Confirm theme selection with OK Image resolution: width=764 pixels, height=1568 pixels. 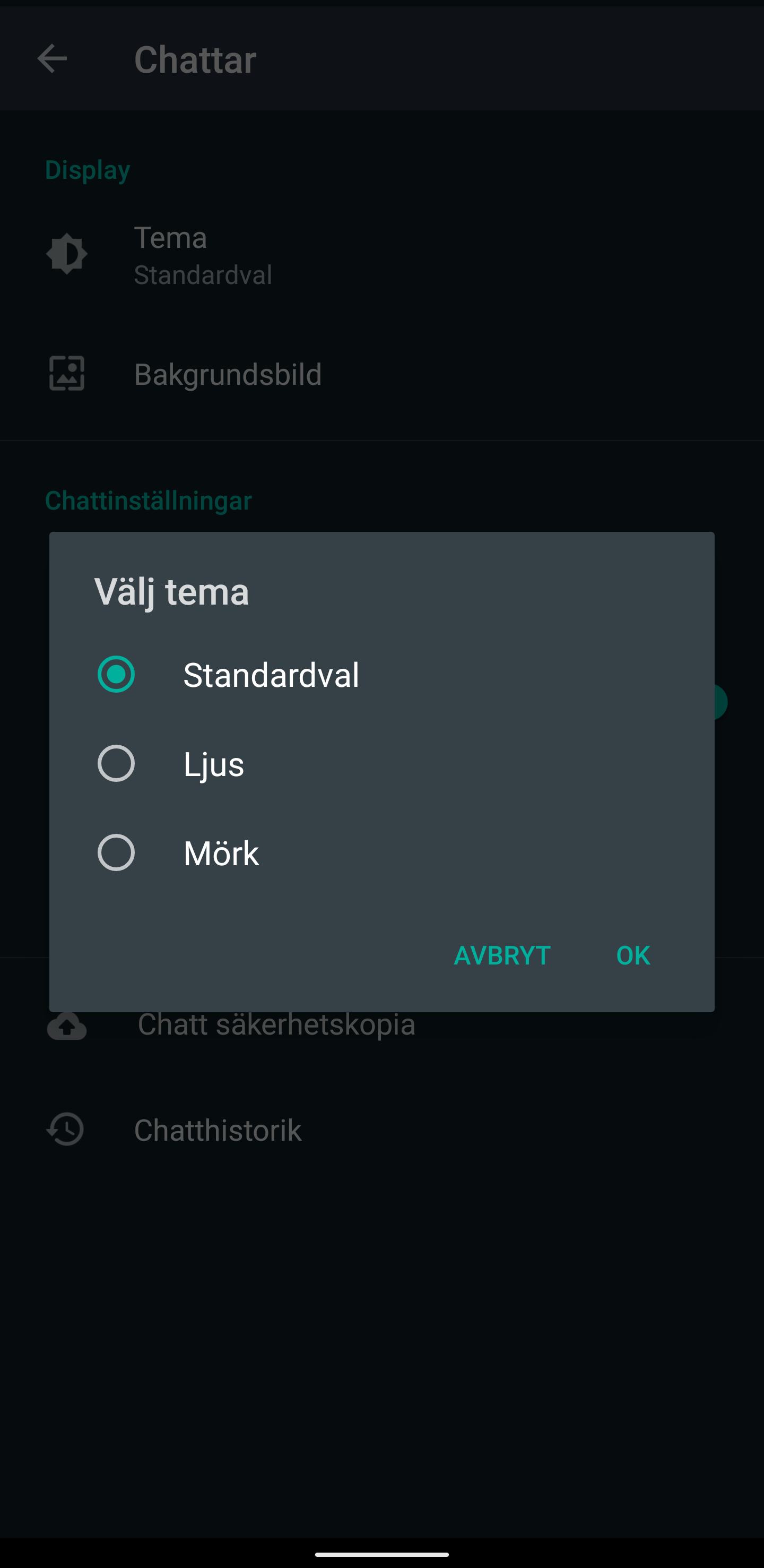[x=633, y=955]
